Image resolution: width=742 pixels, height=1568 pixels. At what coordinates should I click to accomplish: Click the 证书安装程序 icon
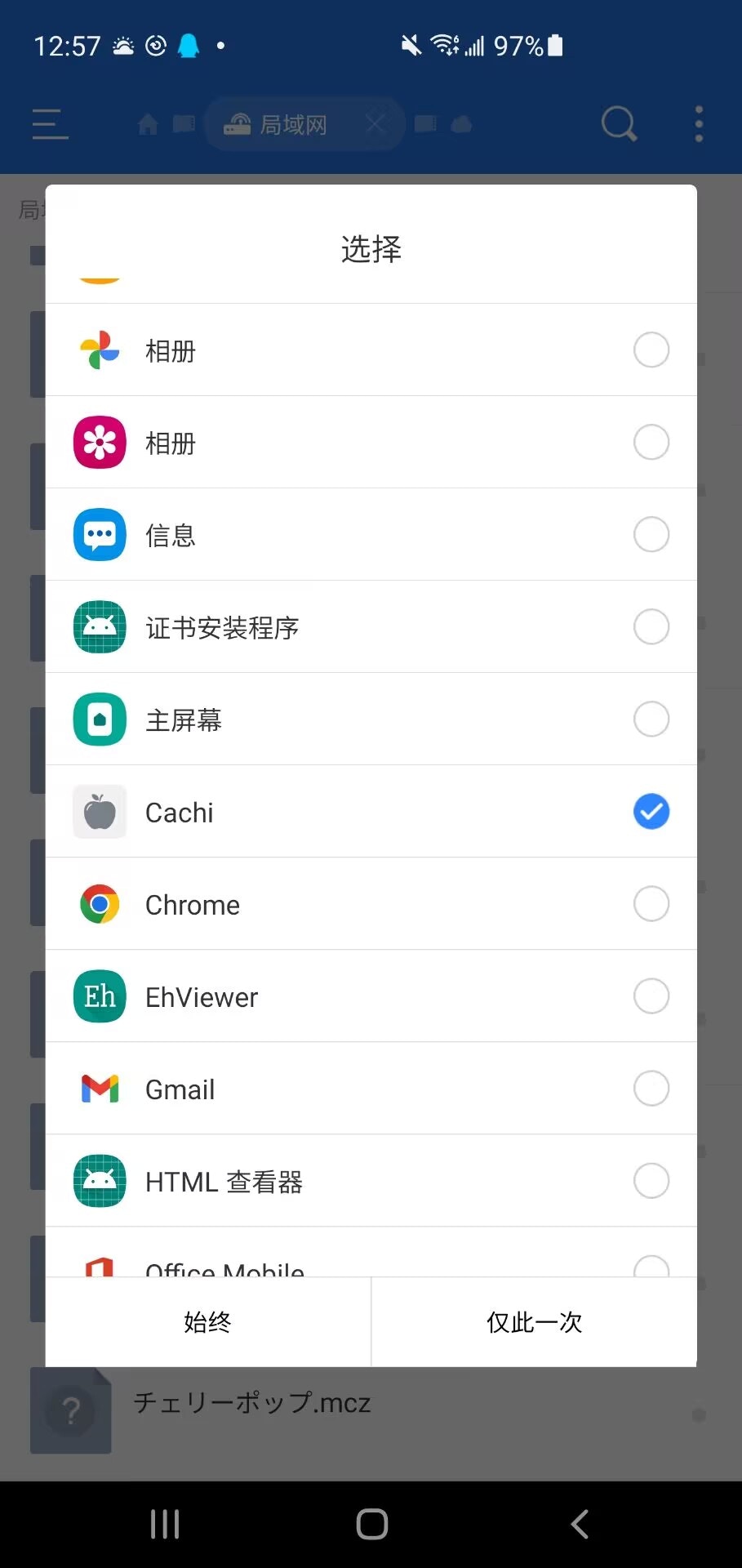pos(99,627)
